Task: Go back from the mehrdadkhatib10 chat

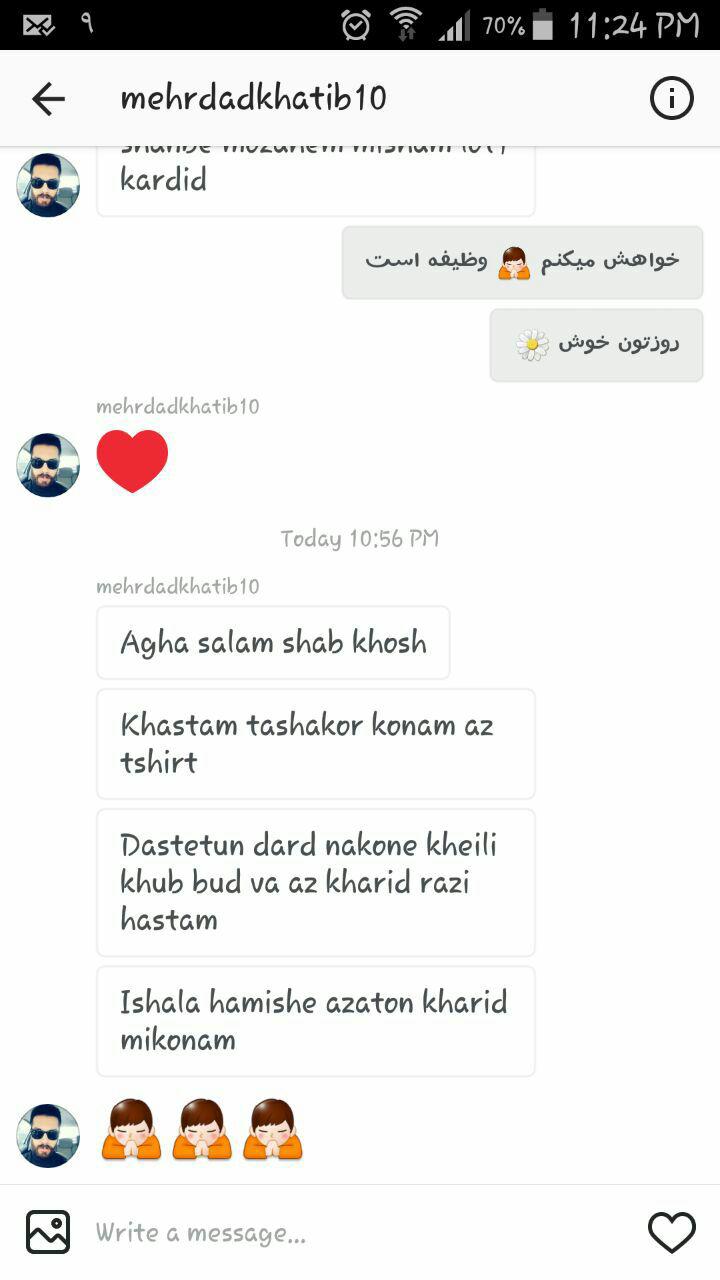Action: point(48,98)
